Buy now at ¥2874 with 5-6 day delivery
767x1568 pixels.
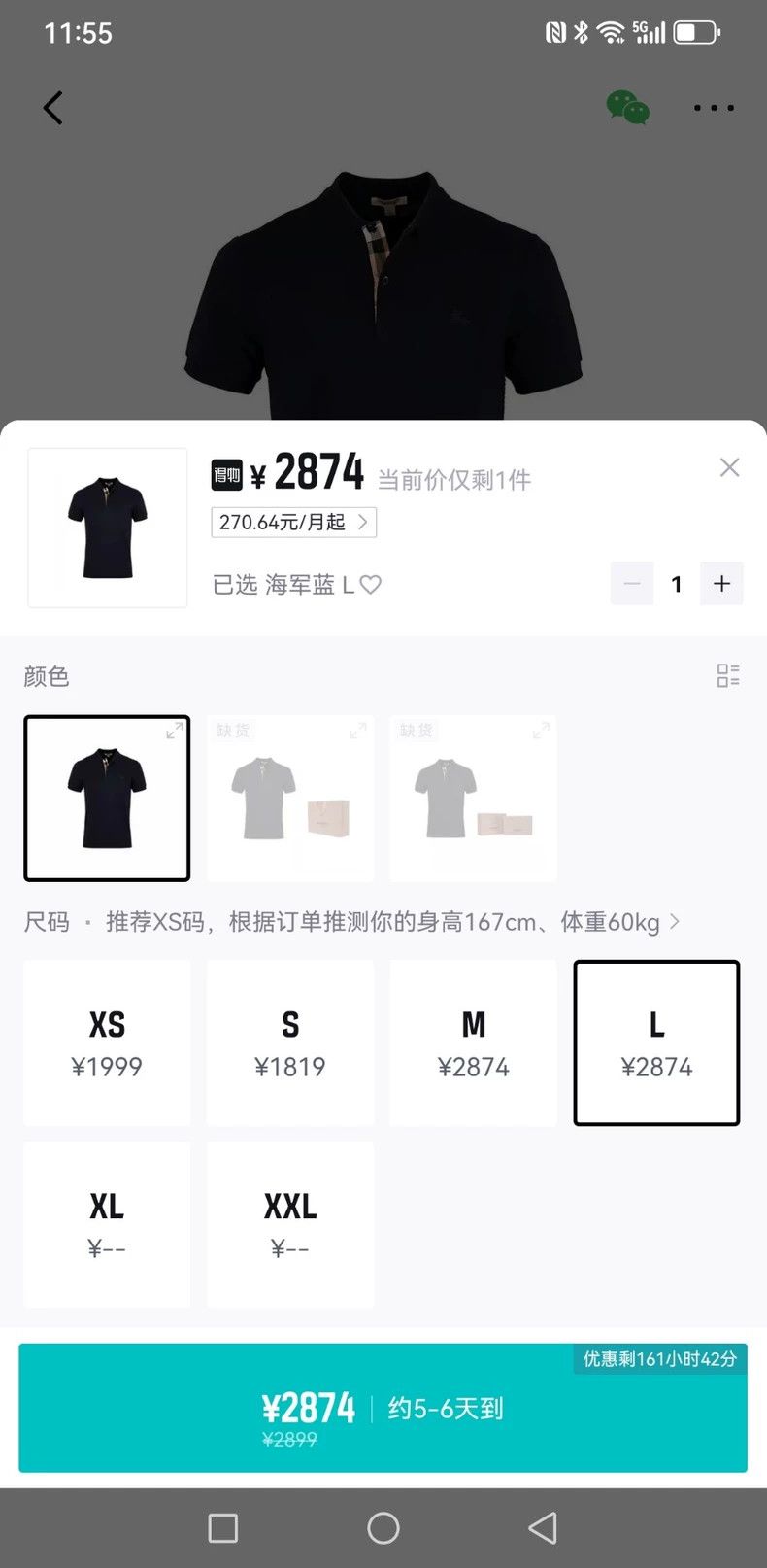[x=383, y=1409]
